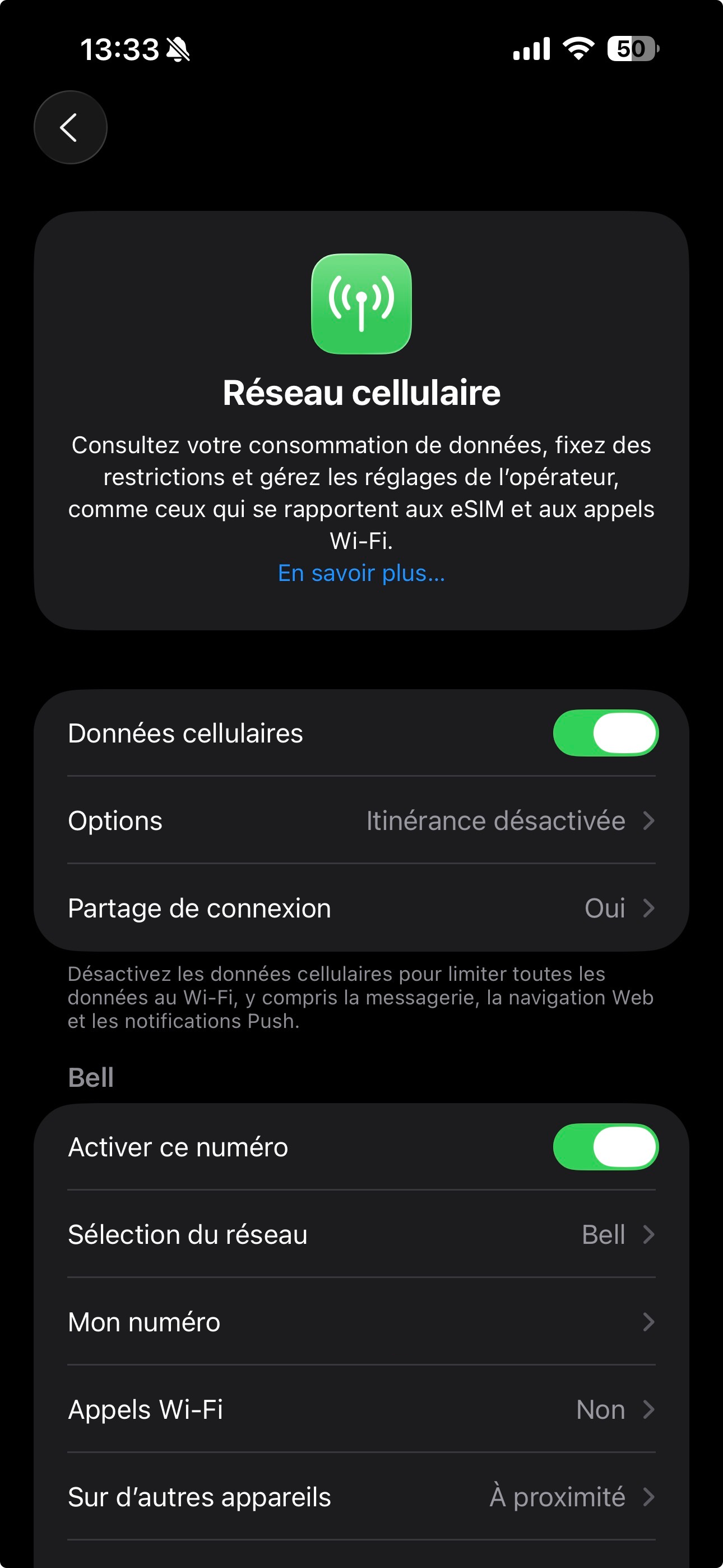Tap the back chevron to return

pos(70,127)
